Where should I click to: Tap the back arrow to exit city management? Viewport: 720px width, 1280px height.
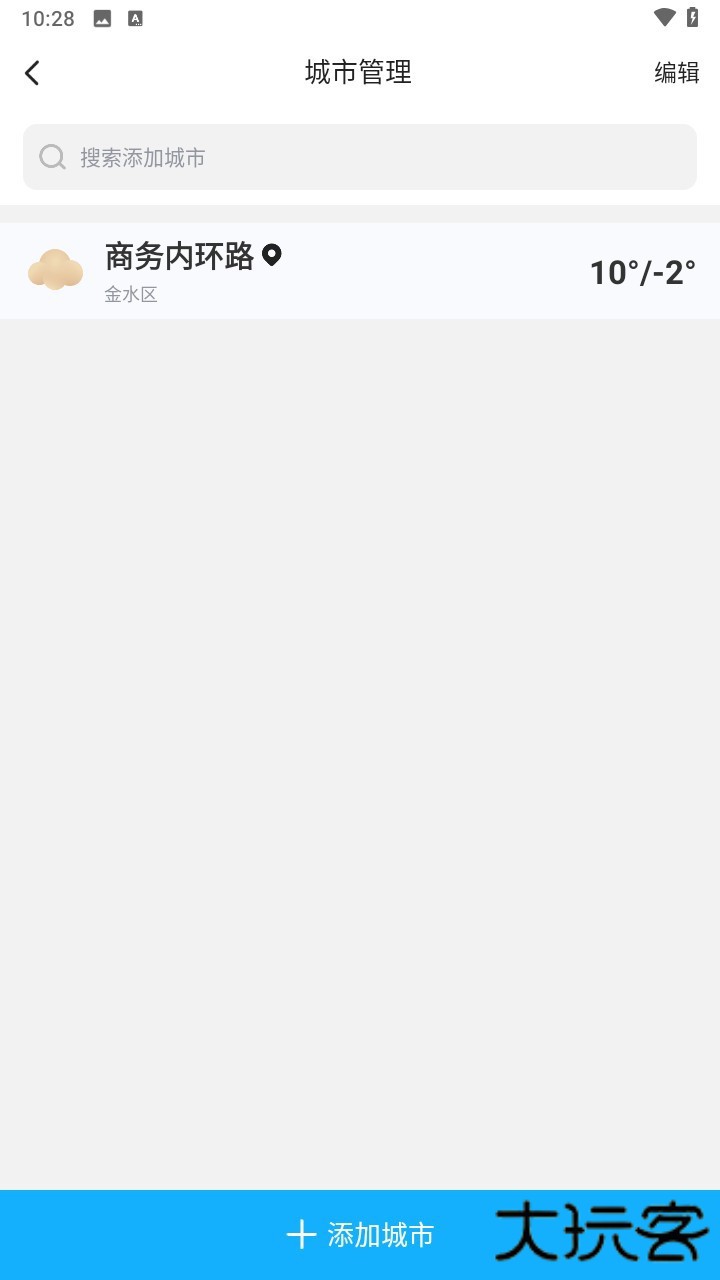pyautogui.click(x=31, y=72)
